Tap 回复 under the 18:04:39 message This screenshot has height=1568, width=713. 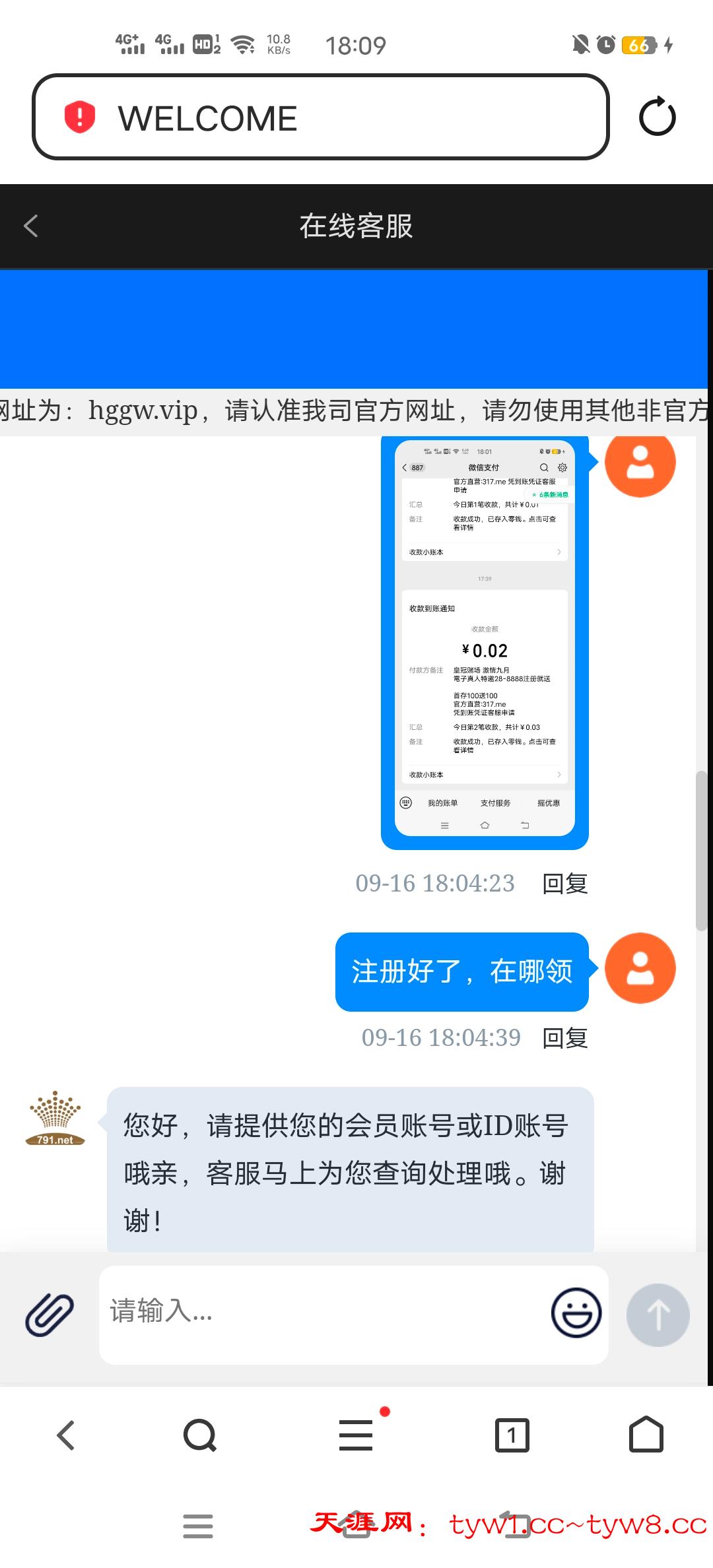click(x=564, y=1038)
